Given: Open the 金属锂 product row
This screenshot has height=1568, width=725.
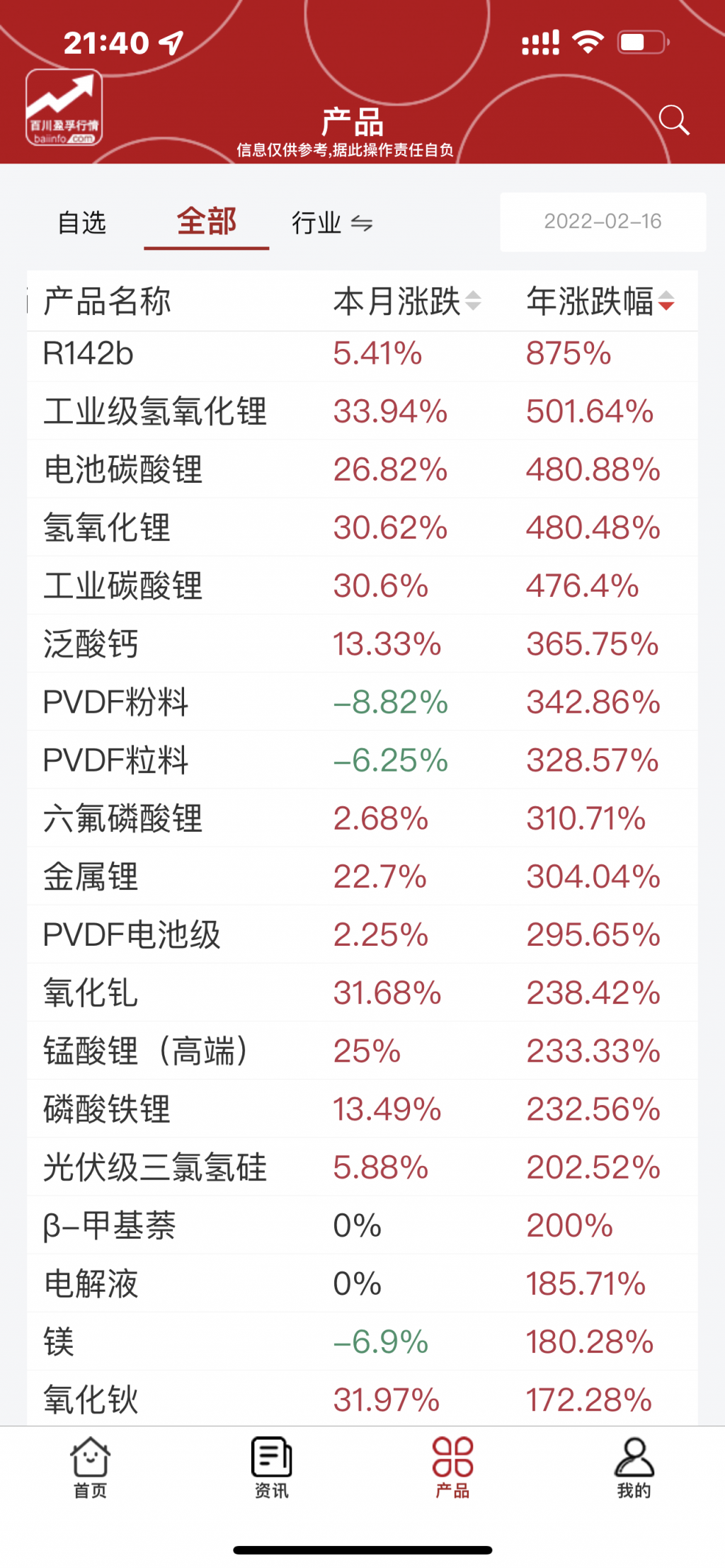Looking at the screenshot, I should pyautogui.click(x=91, y=876).
